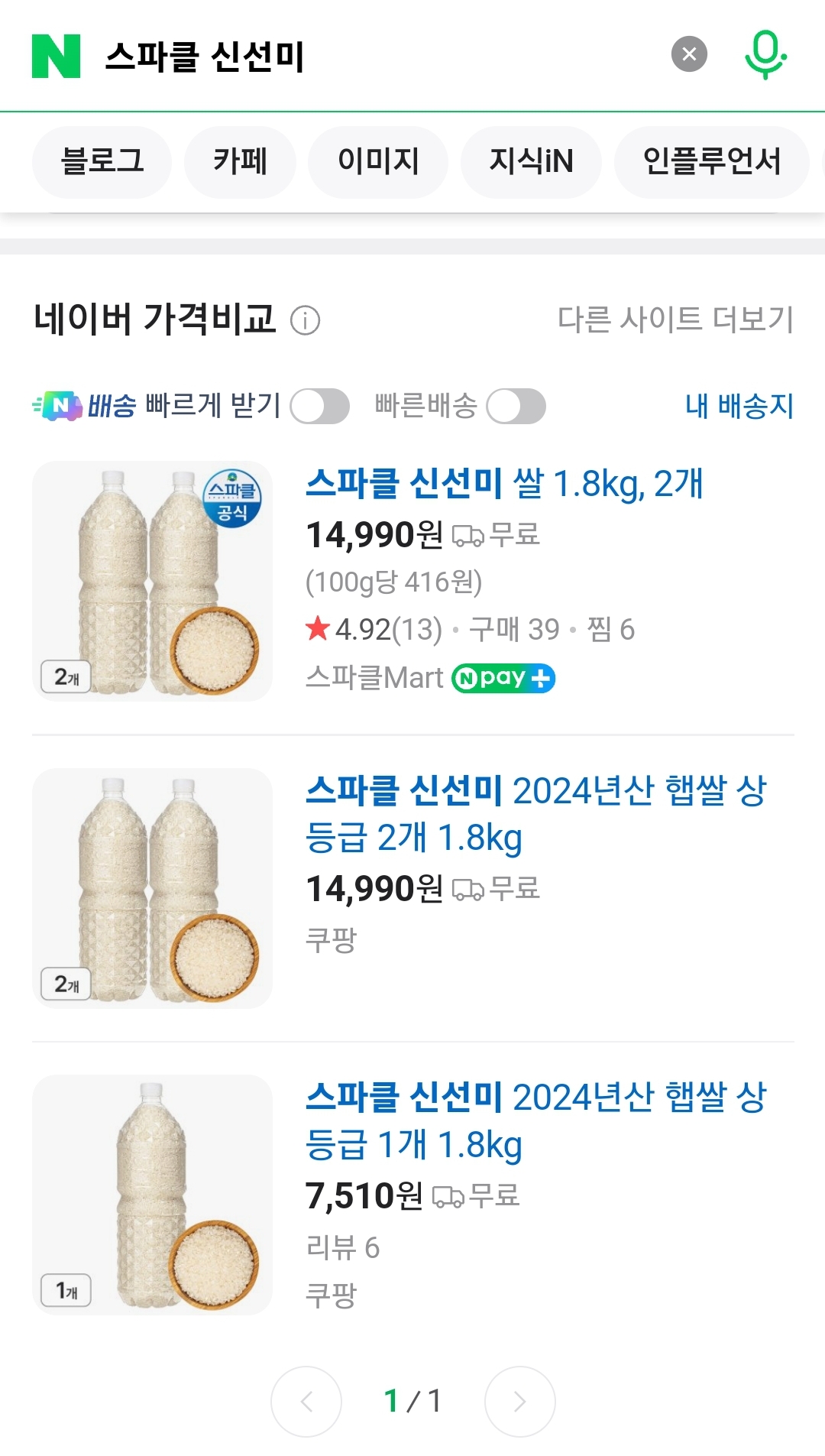Open the 스파클 공식 badge product image
This screenshot has height=1456, width=825.
pos(152,581)
